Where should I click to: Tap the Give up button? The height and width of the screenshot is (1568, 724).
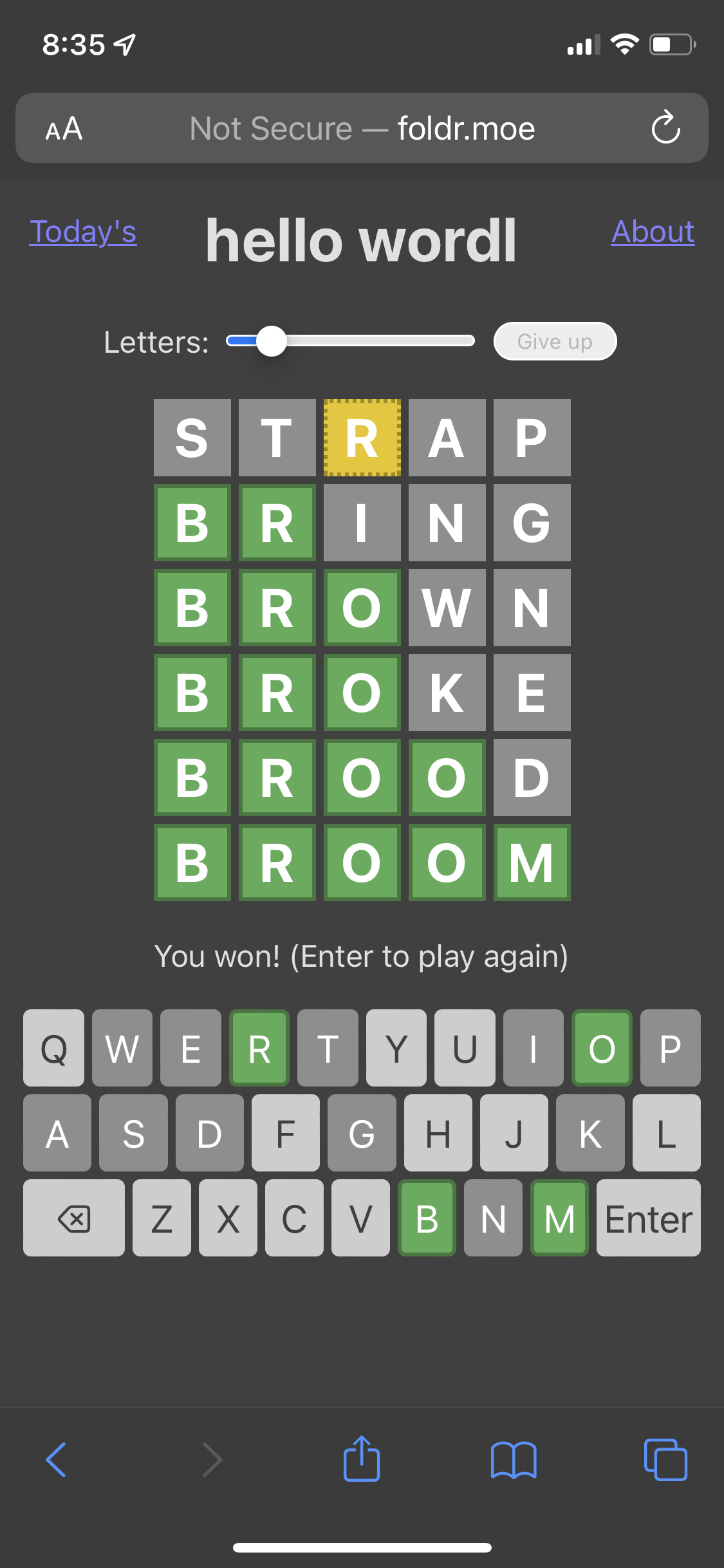click(555, 341)
